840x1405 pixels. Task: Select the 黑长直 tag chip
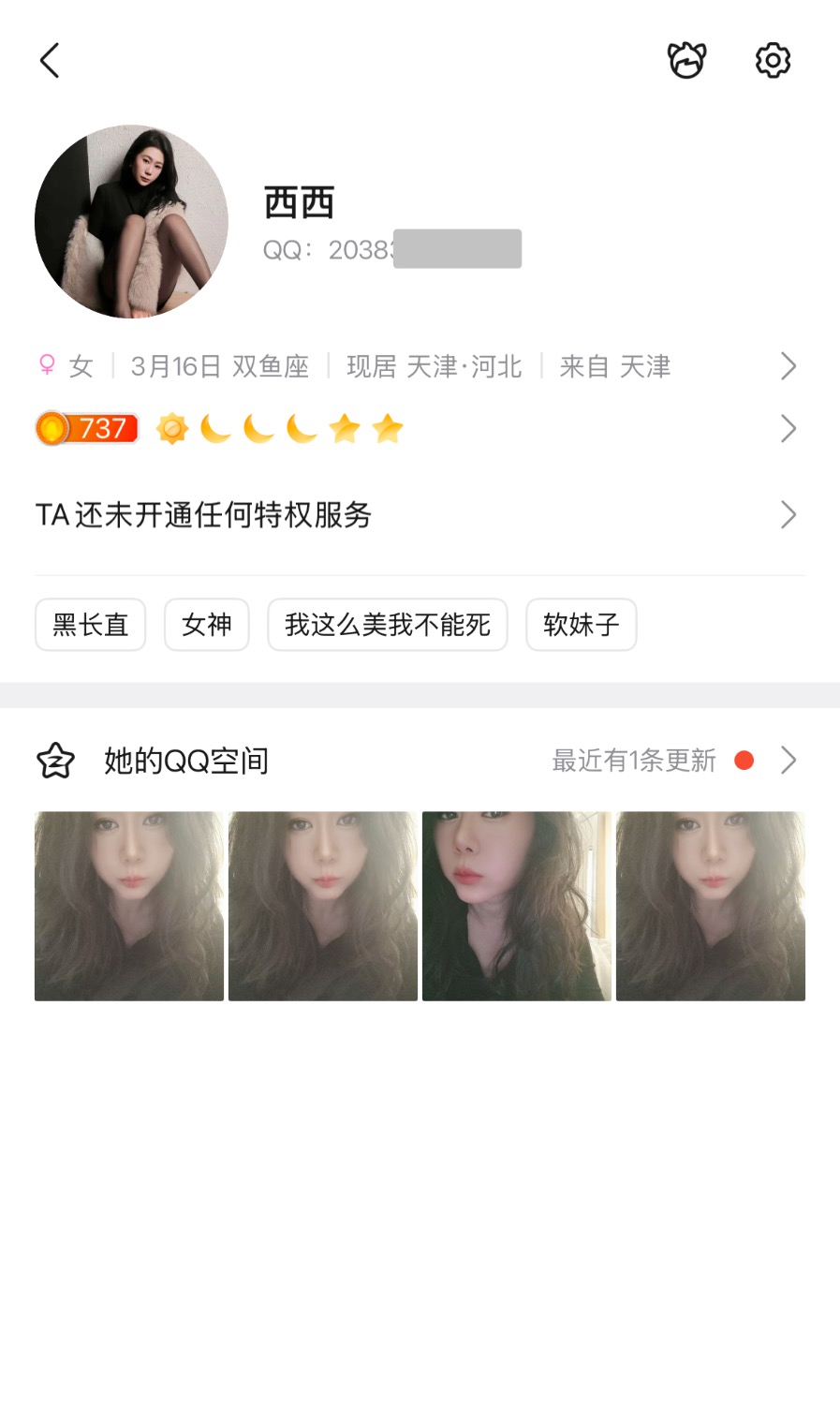[91, 625]
